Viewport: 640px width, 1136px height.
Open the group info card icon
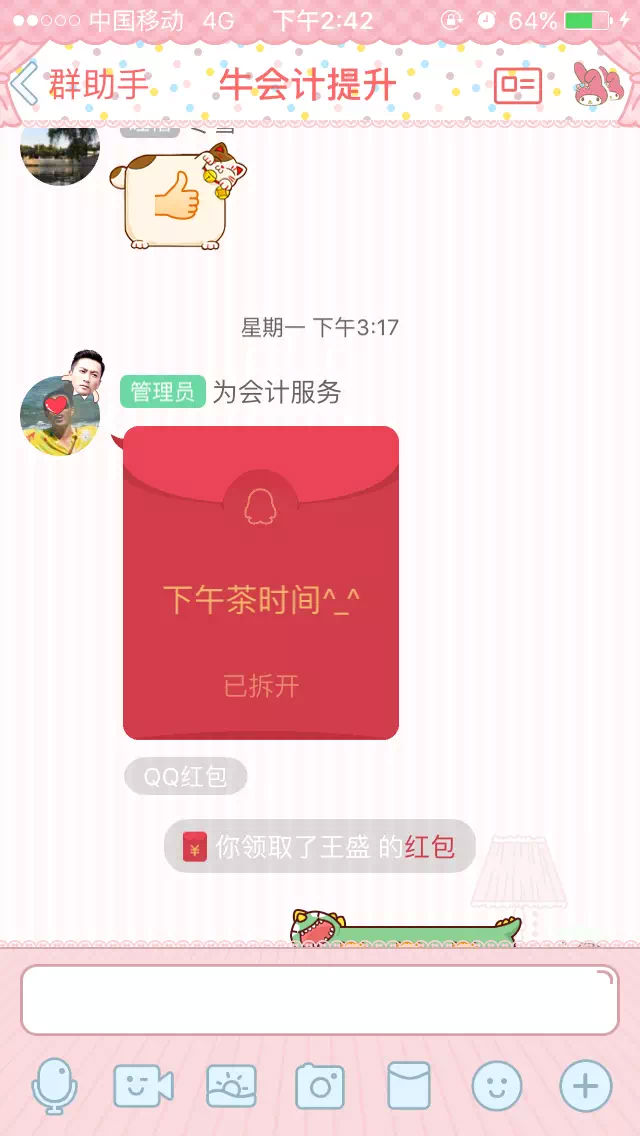point(517,86)
